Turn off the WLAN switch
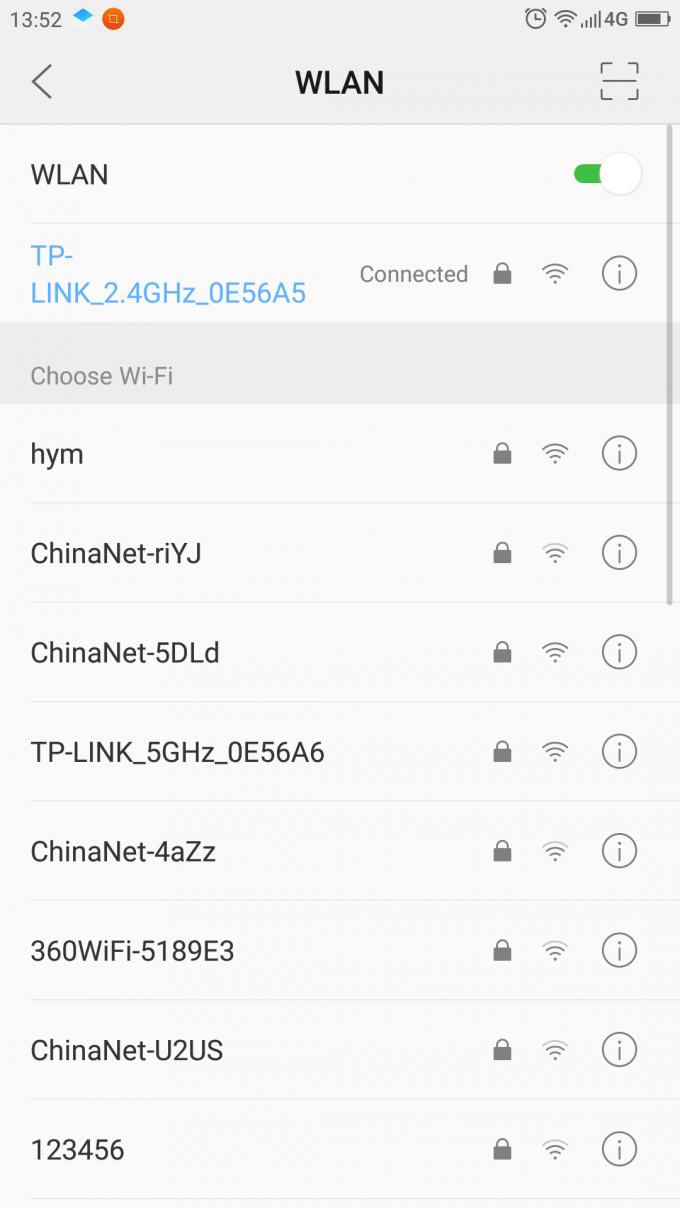680x1208 pixels. coord(607,174)
